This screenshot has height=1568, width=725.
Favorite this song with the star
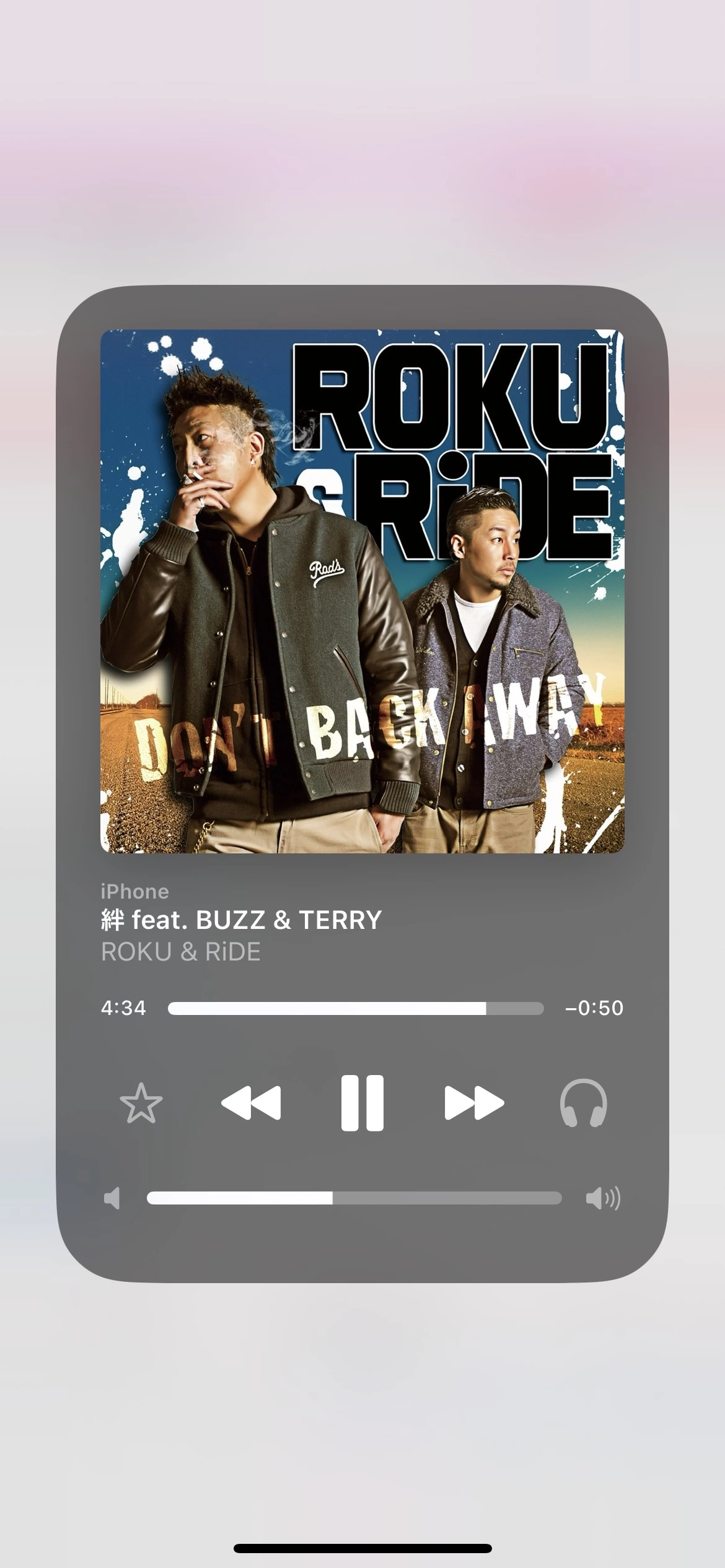coord(141,1103)
